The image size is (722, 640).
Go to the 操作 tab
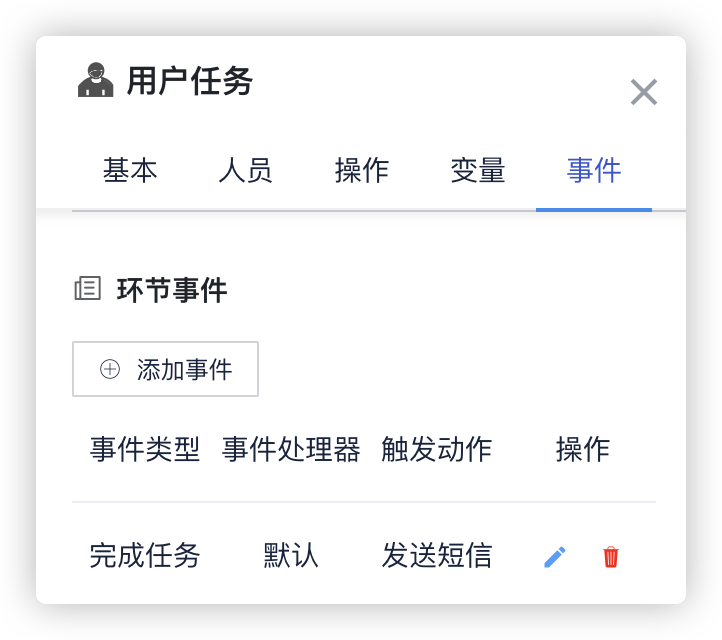click(362, 171)
